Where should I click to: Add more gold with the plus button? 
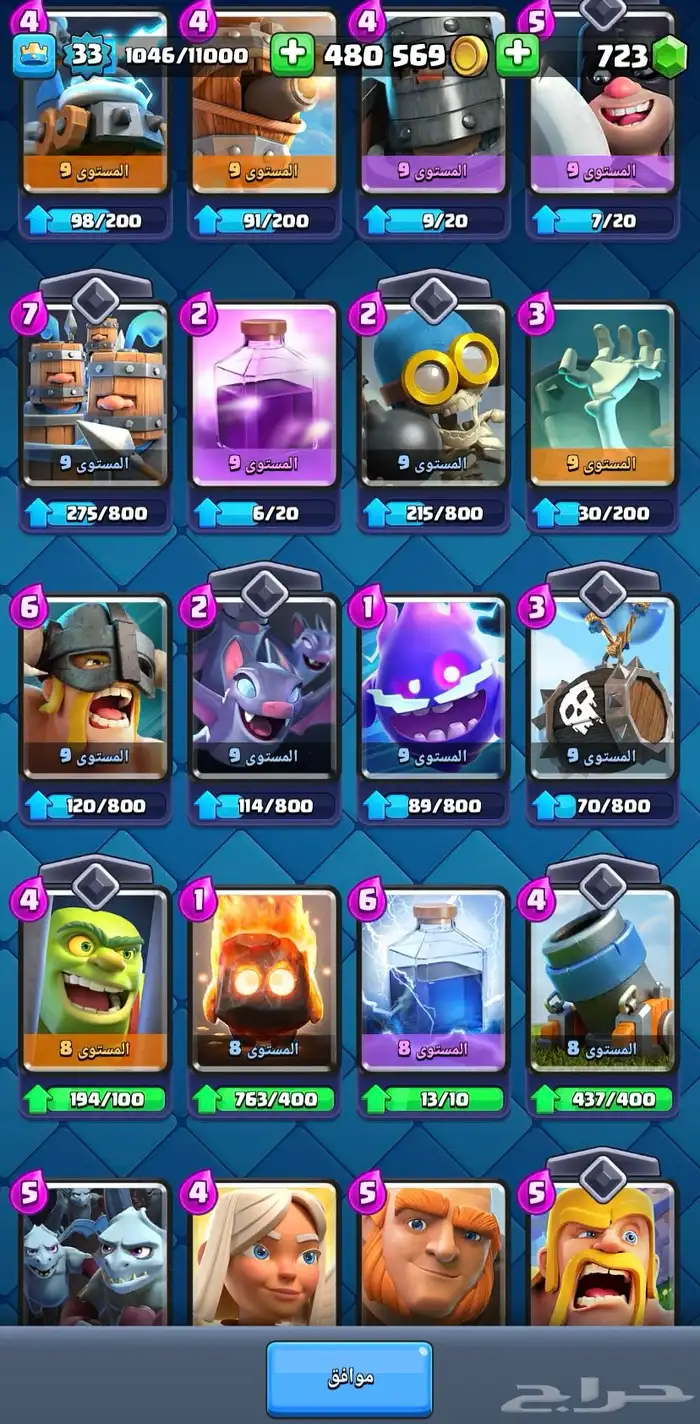click(x=292, y=54)
